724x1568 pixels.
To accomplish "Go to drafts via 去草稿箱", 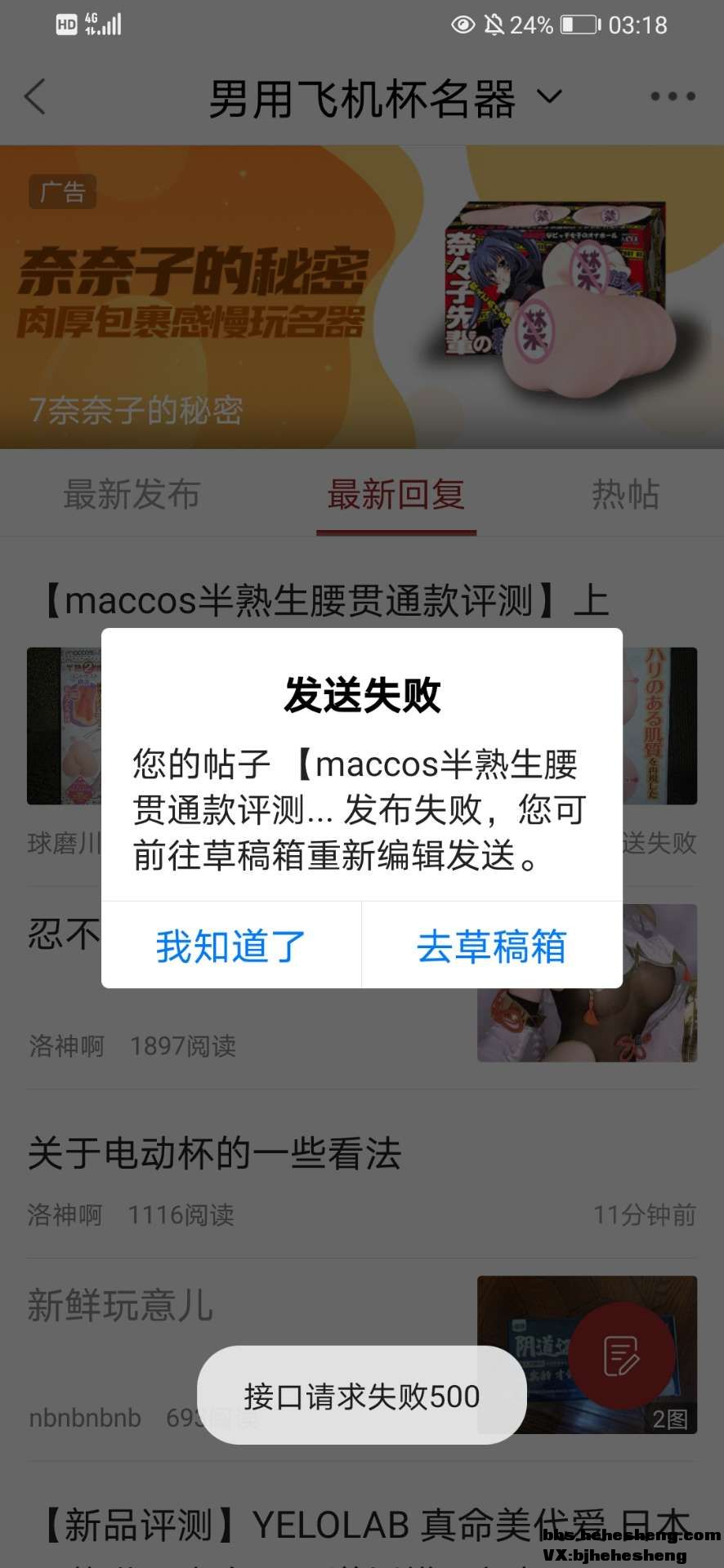I will coord(491,947).
